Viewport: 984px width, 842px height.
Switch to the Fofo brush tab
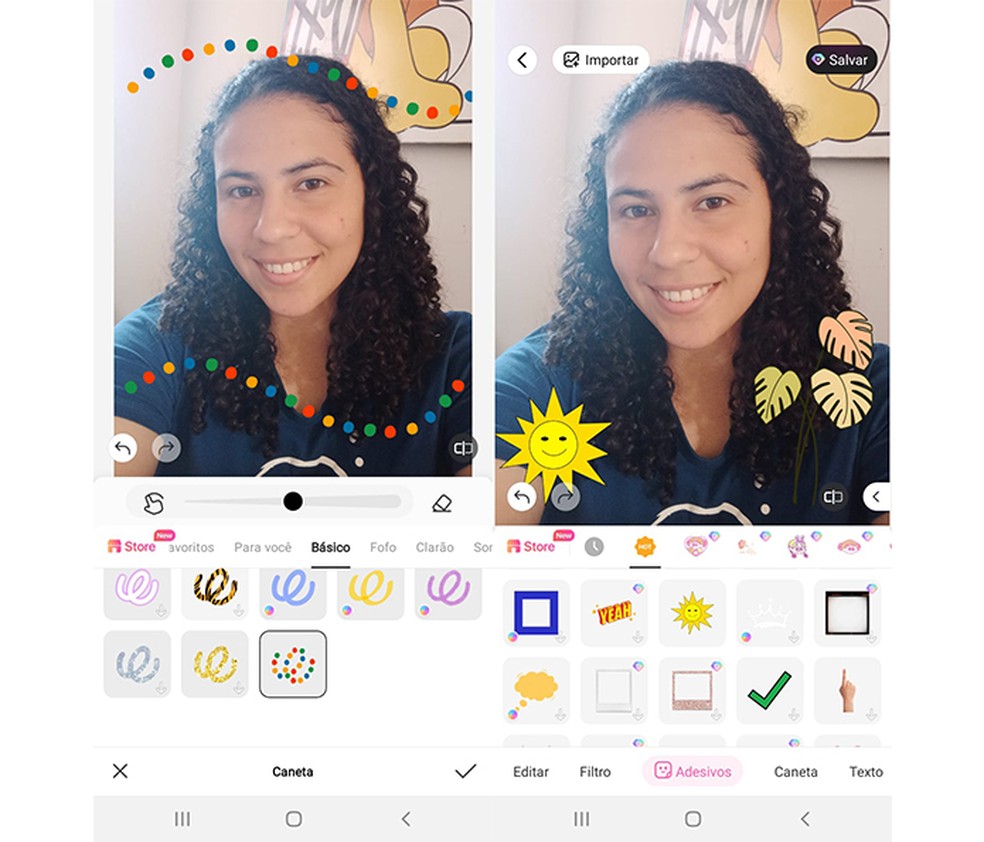[x=383, y=547]
